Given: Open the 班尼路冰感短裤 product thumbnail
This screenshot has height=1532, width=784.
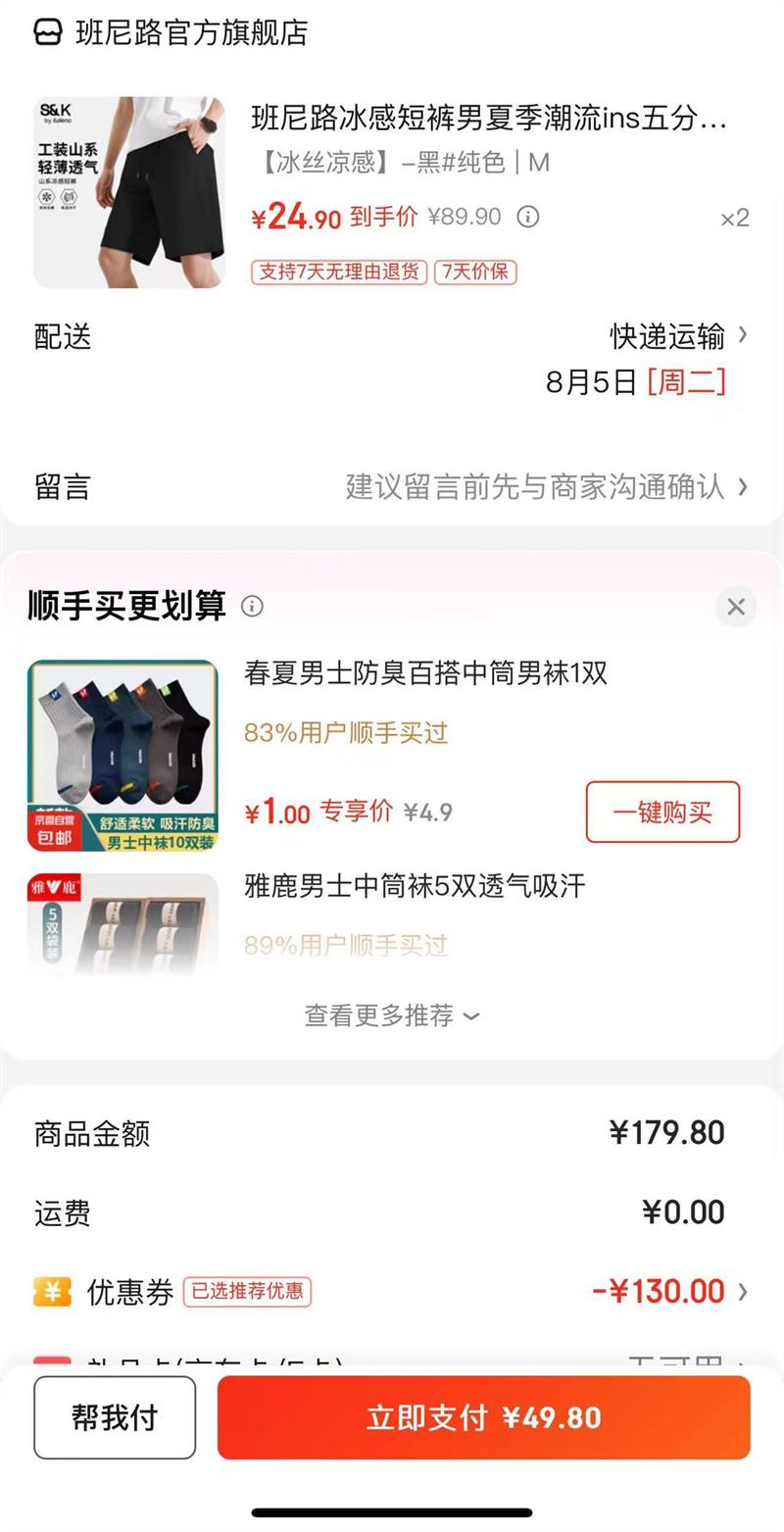Looking at the screenshot, I should (x=128, y=192).
